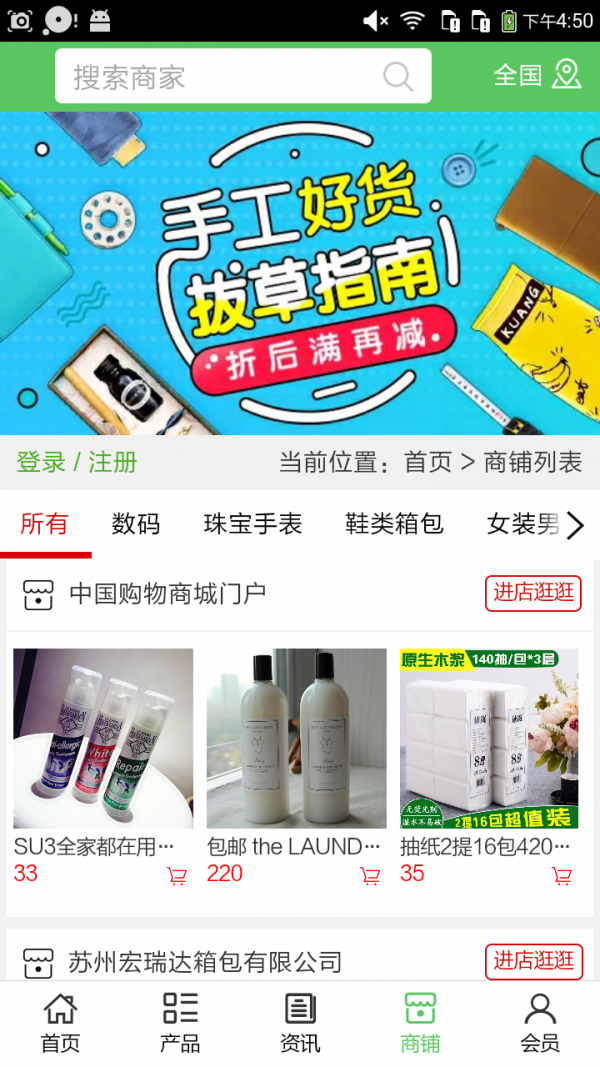Open 登录 / 注册 login link
The image size is (600, 1067).
[x=77, y=462]
